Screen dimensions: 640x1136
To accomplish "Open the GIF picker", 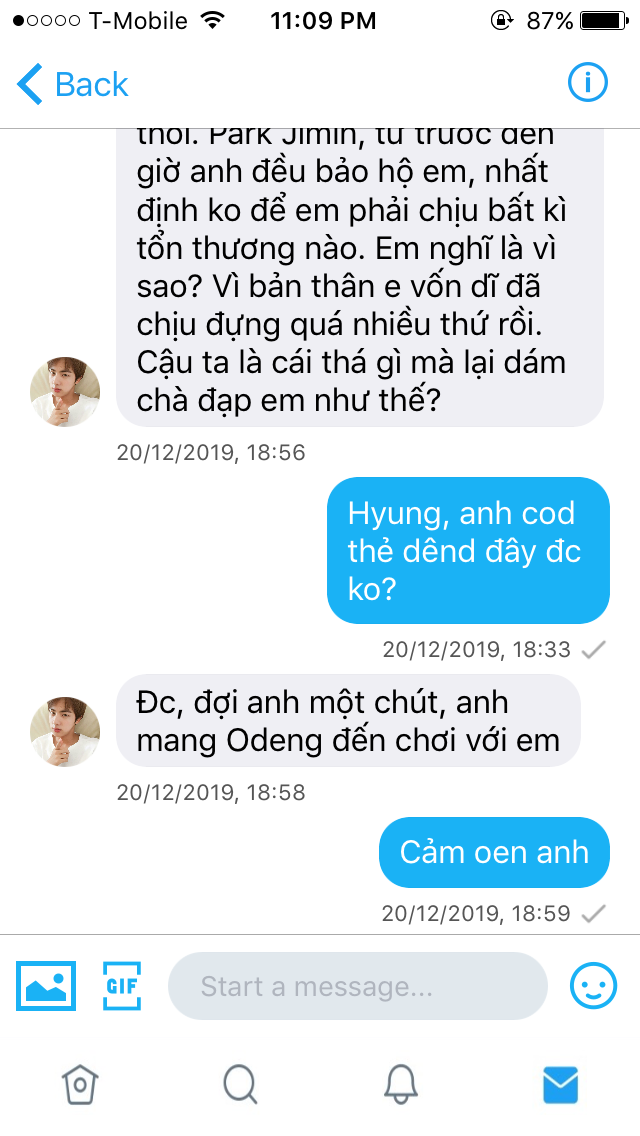I will (122, 986).
